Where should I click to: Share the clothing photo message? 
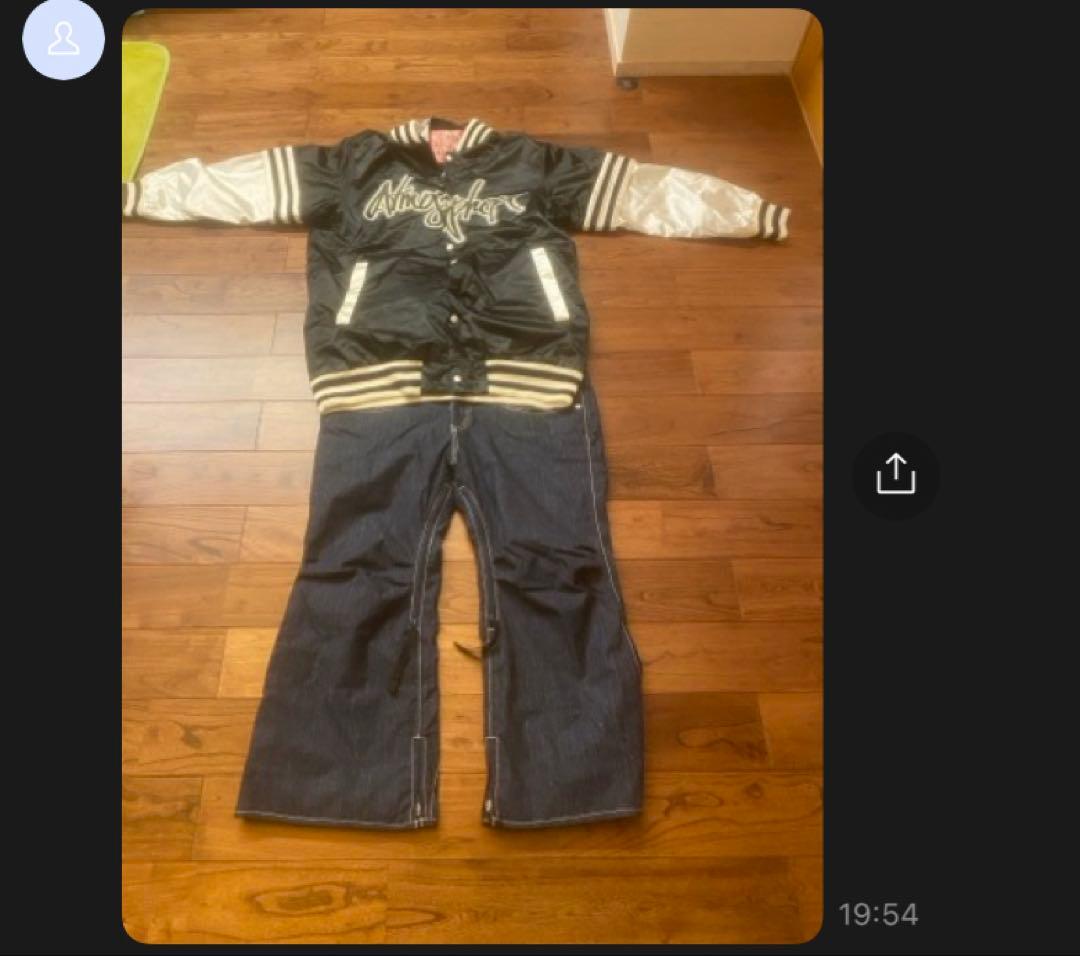895,475
